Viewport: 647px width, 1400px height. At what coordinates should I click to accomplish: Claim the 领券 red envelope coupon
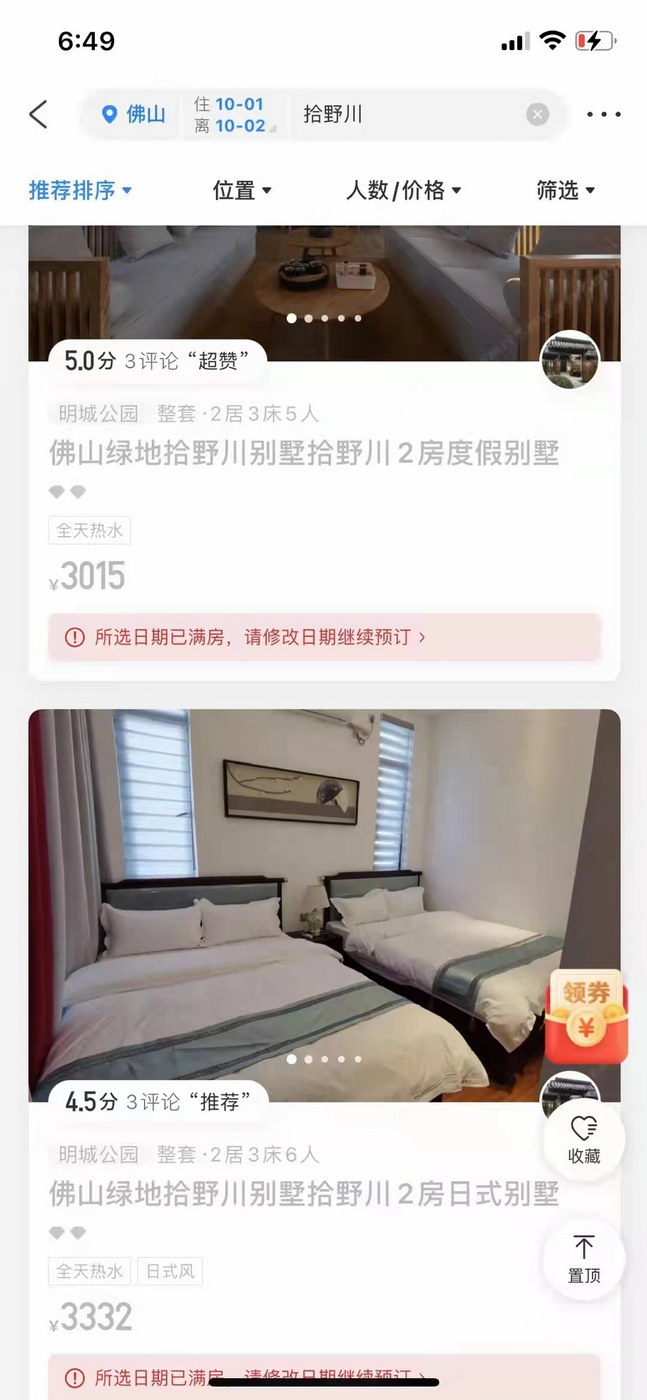click(586, 1016)
